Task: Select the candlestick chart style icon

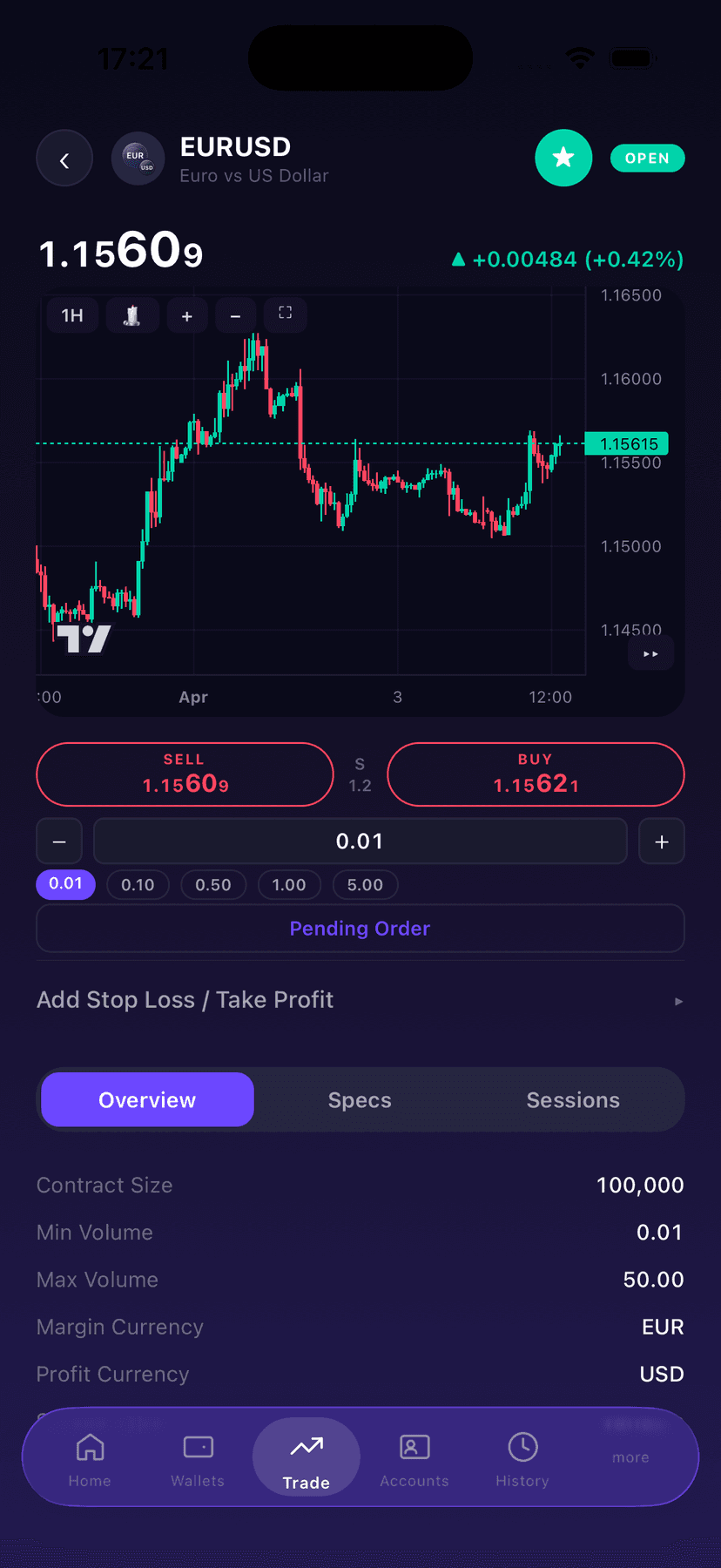Action: coord(132,315)
